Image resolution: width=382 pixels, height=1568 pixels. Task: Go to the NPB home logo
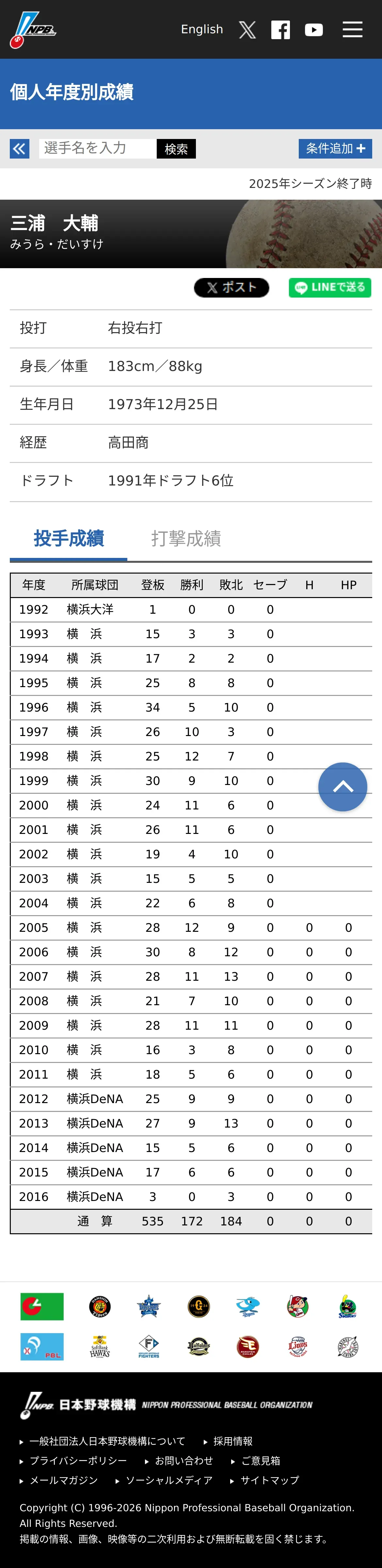click(x=33, y=30)
